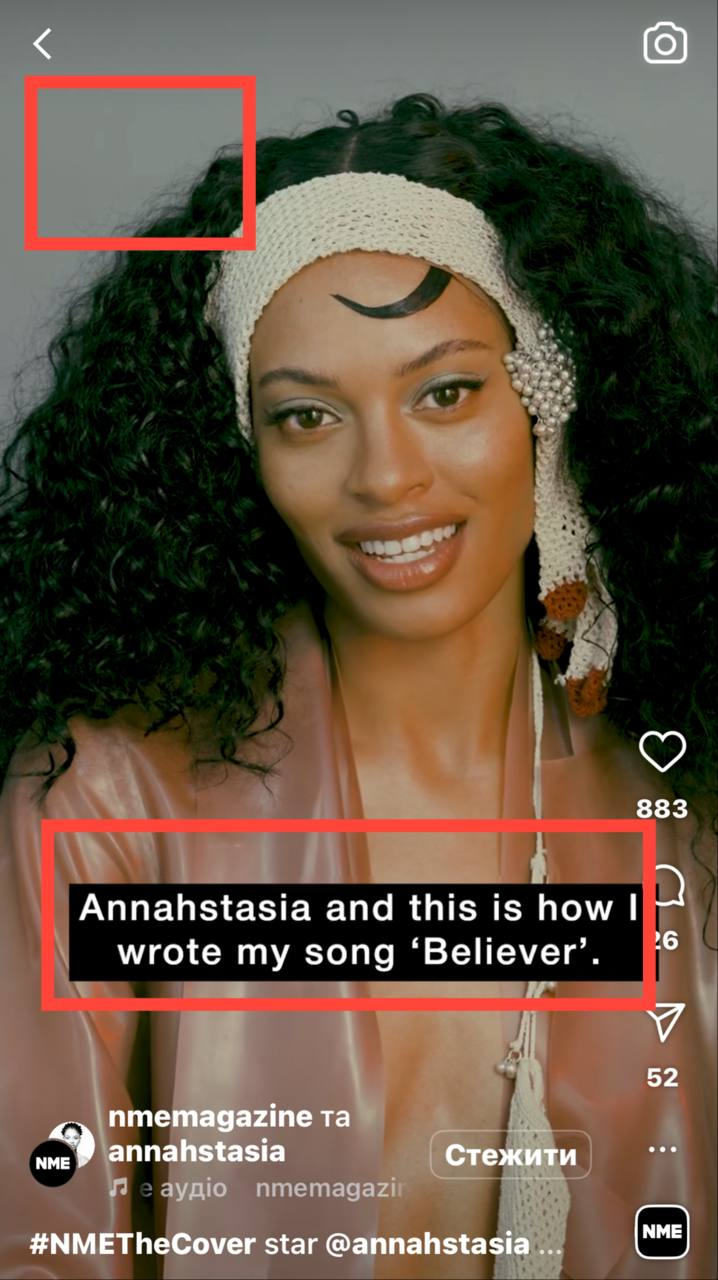Image resolution: width=718 pixels, height=1280 pixels.
Task: Open the camera to create a reel
Action: [x=665, y=43]
